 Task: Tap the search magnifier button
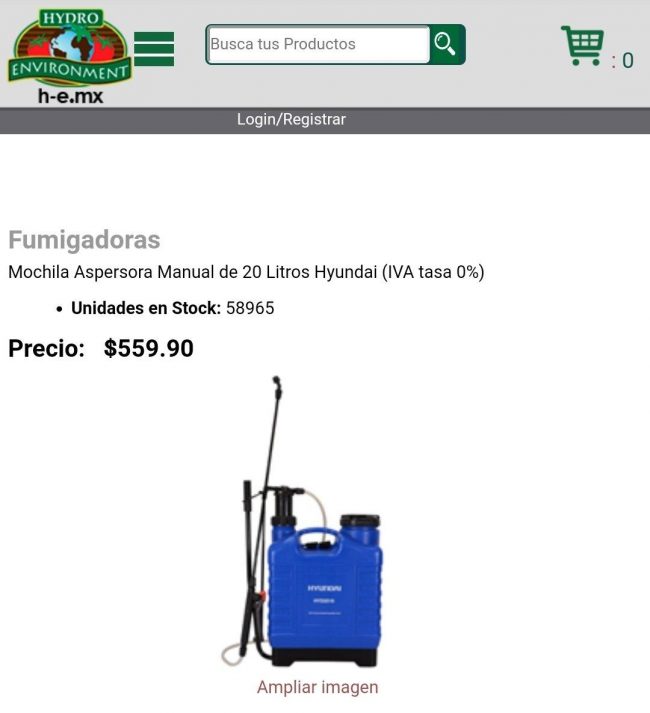tap(446, 44)
